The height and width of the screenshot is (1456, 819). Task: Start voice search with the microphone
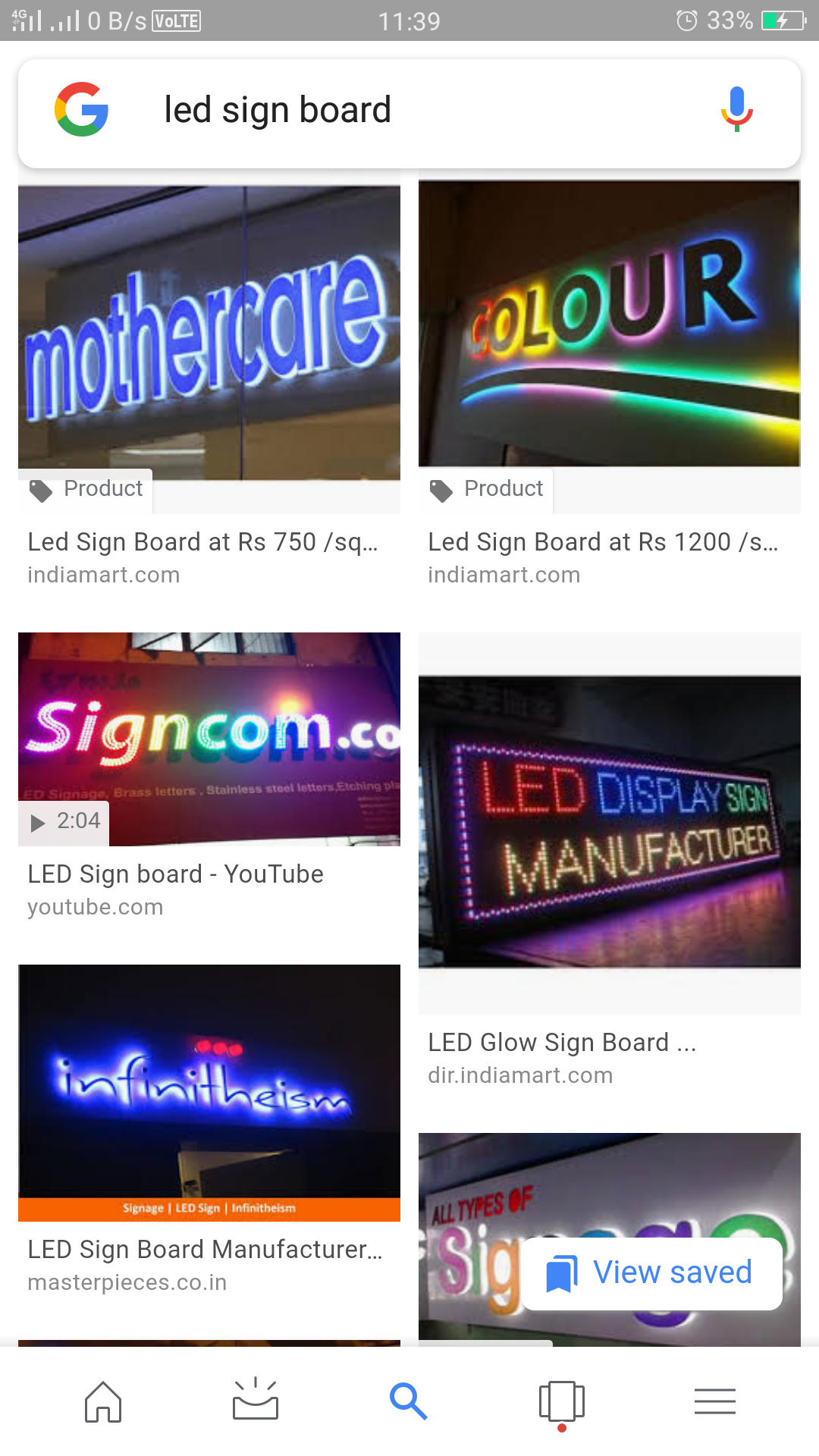click(736, 109)
